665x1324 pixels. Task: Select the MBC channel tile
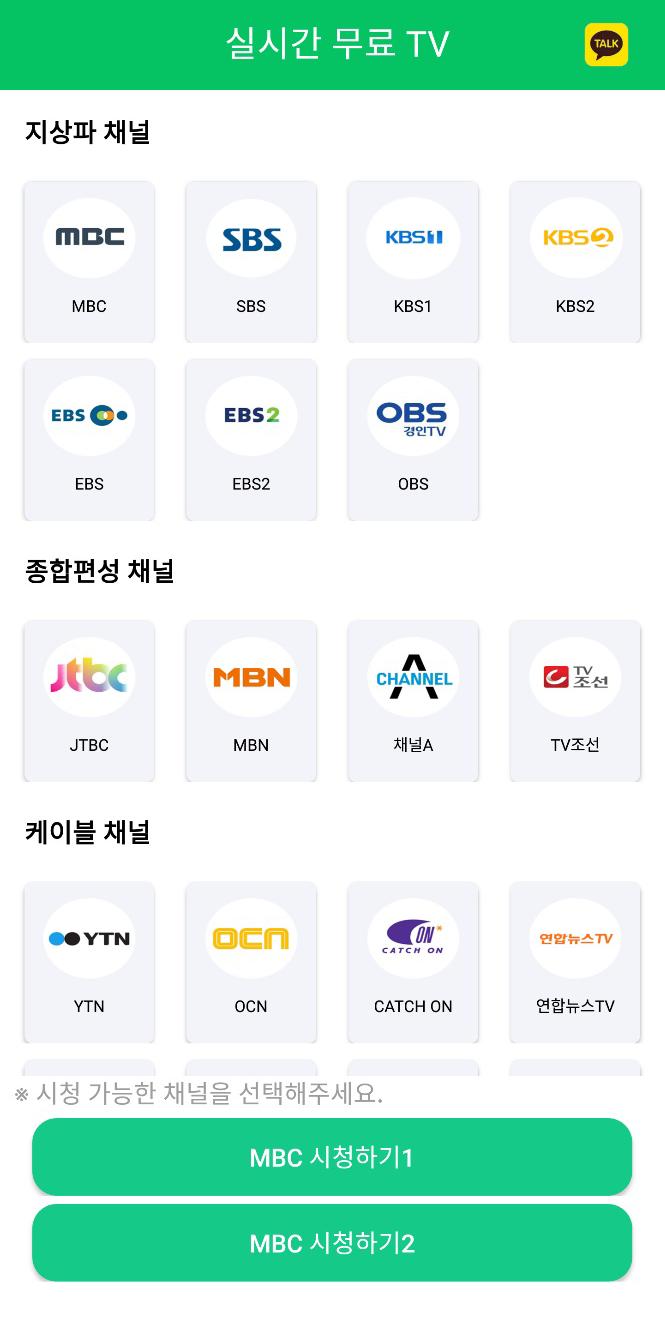click(89, 261)
